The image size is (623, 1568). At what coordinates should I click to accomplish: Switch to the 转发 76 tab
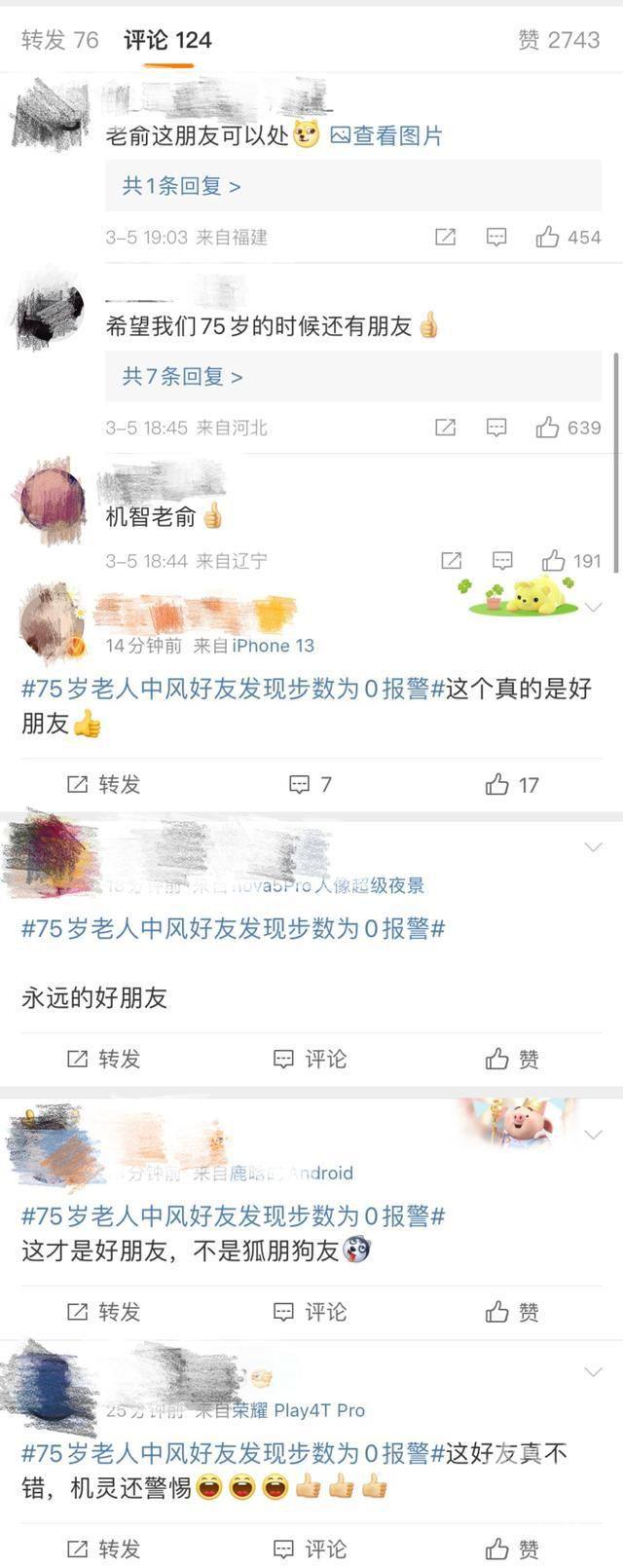(59, 40)
